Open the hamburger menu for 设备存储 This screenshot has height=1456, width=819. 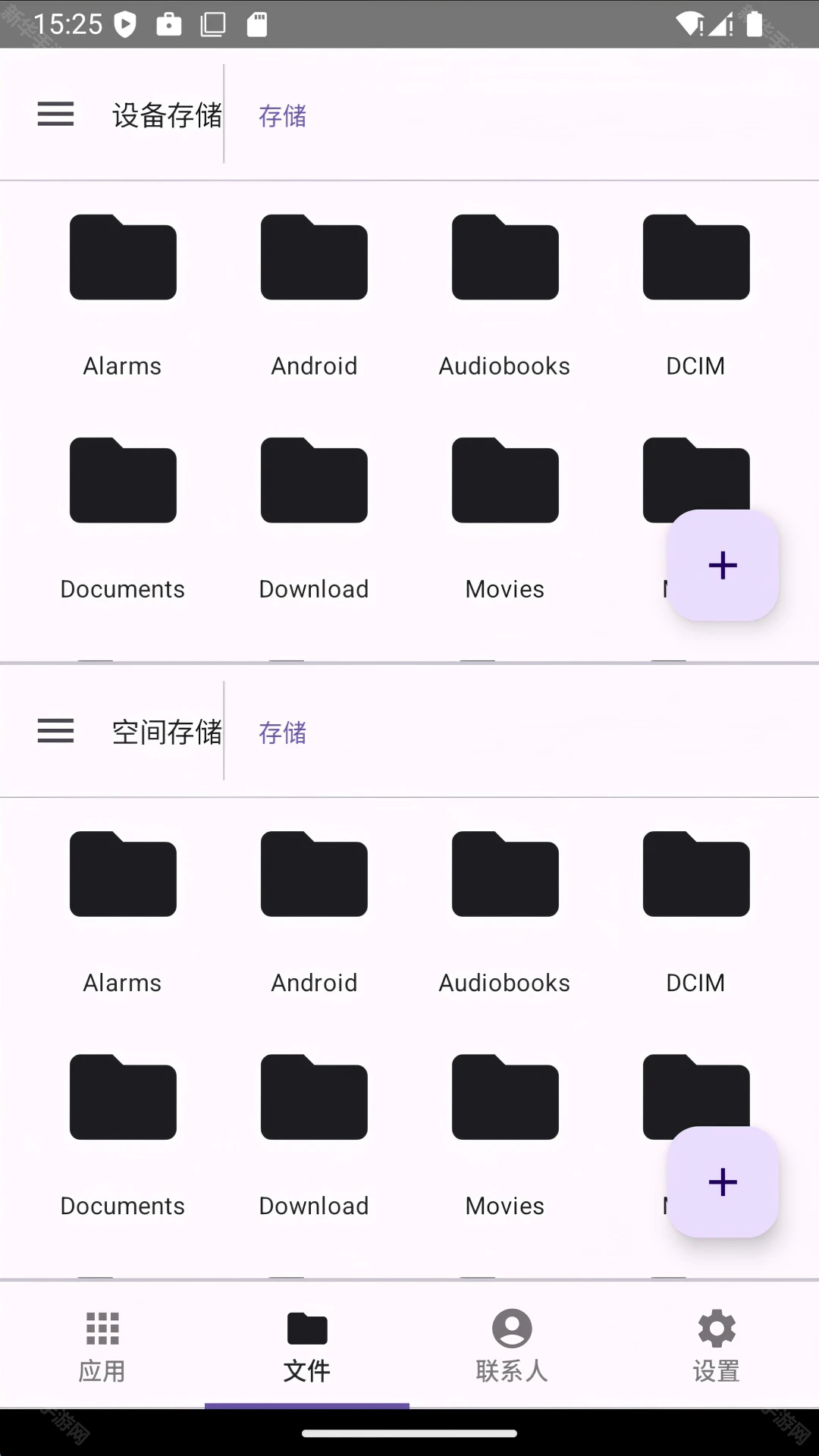click(x=55, y=115)
